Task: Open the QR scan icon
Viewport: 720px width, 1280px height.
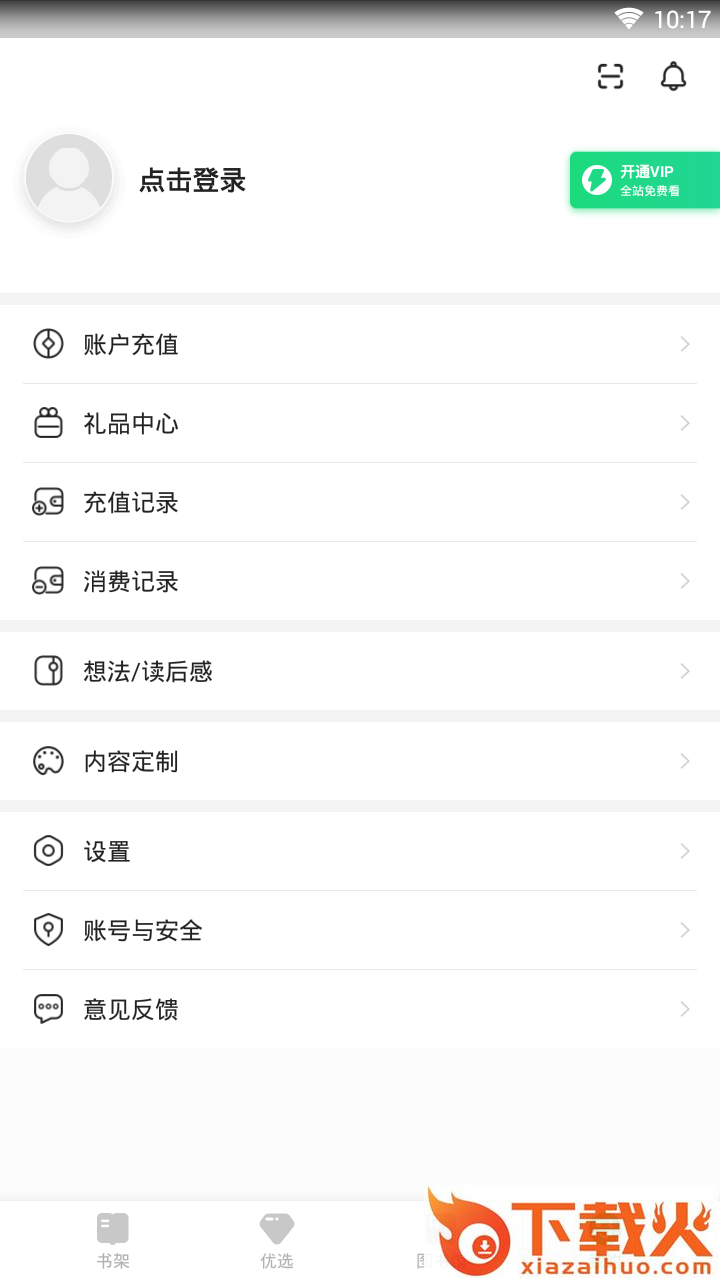Action: point(610,77)
